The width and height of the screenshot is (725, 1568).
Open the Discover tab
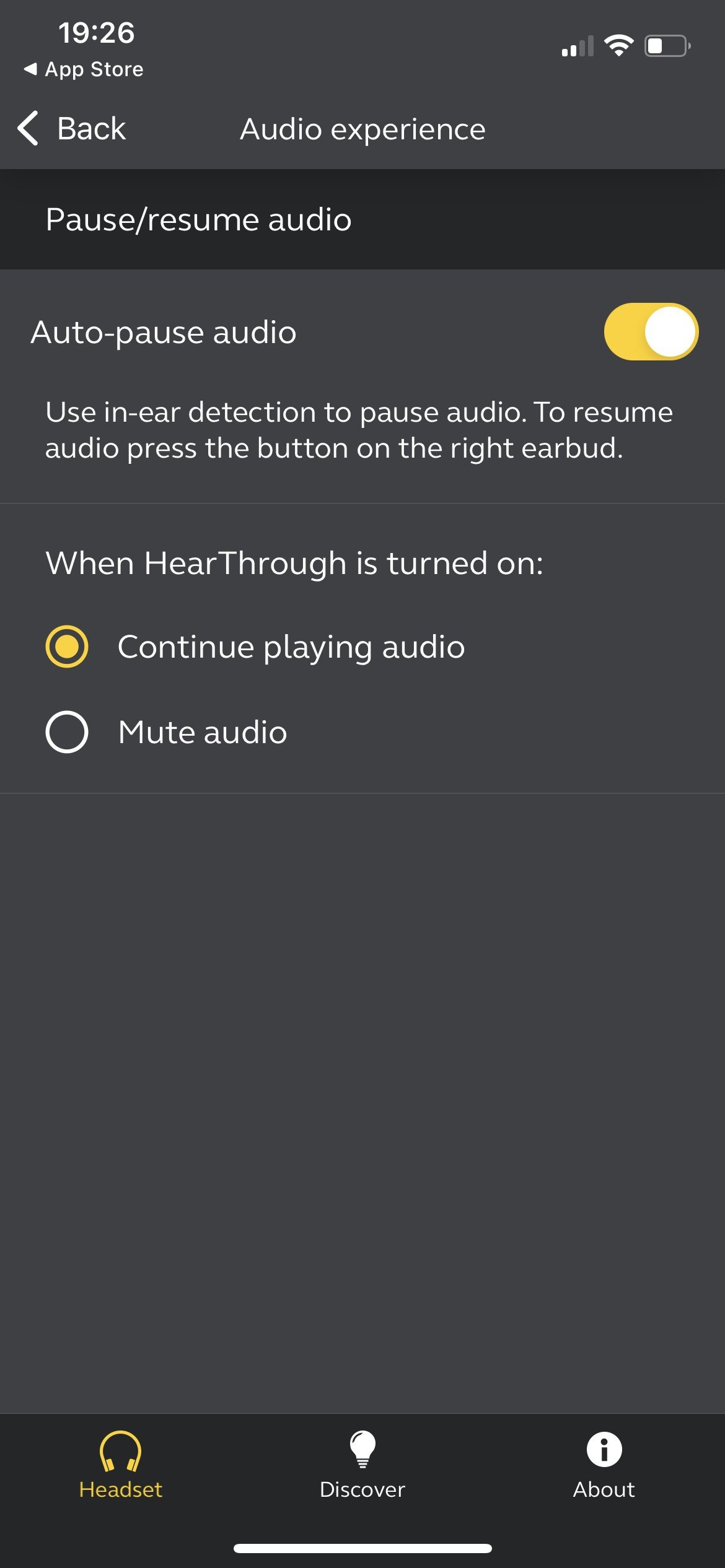pyautogui.click(x=362, y=1465)
